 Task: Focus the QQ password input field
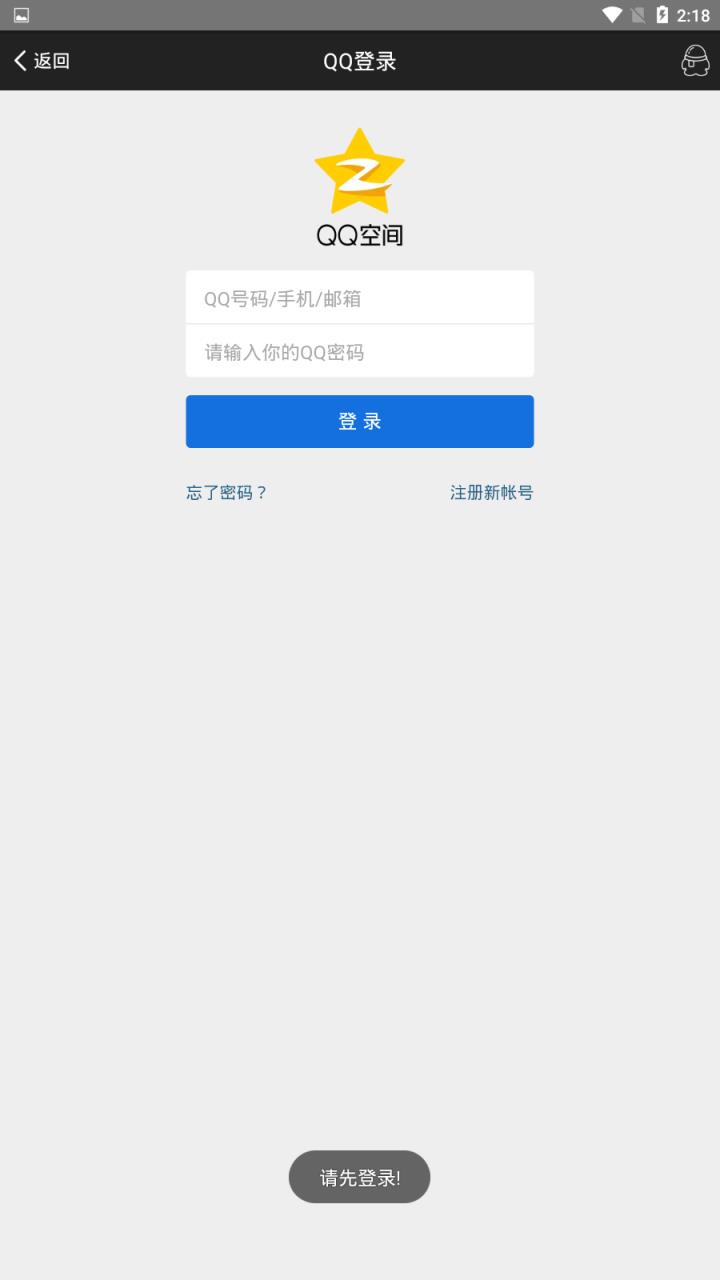(359, 350)
